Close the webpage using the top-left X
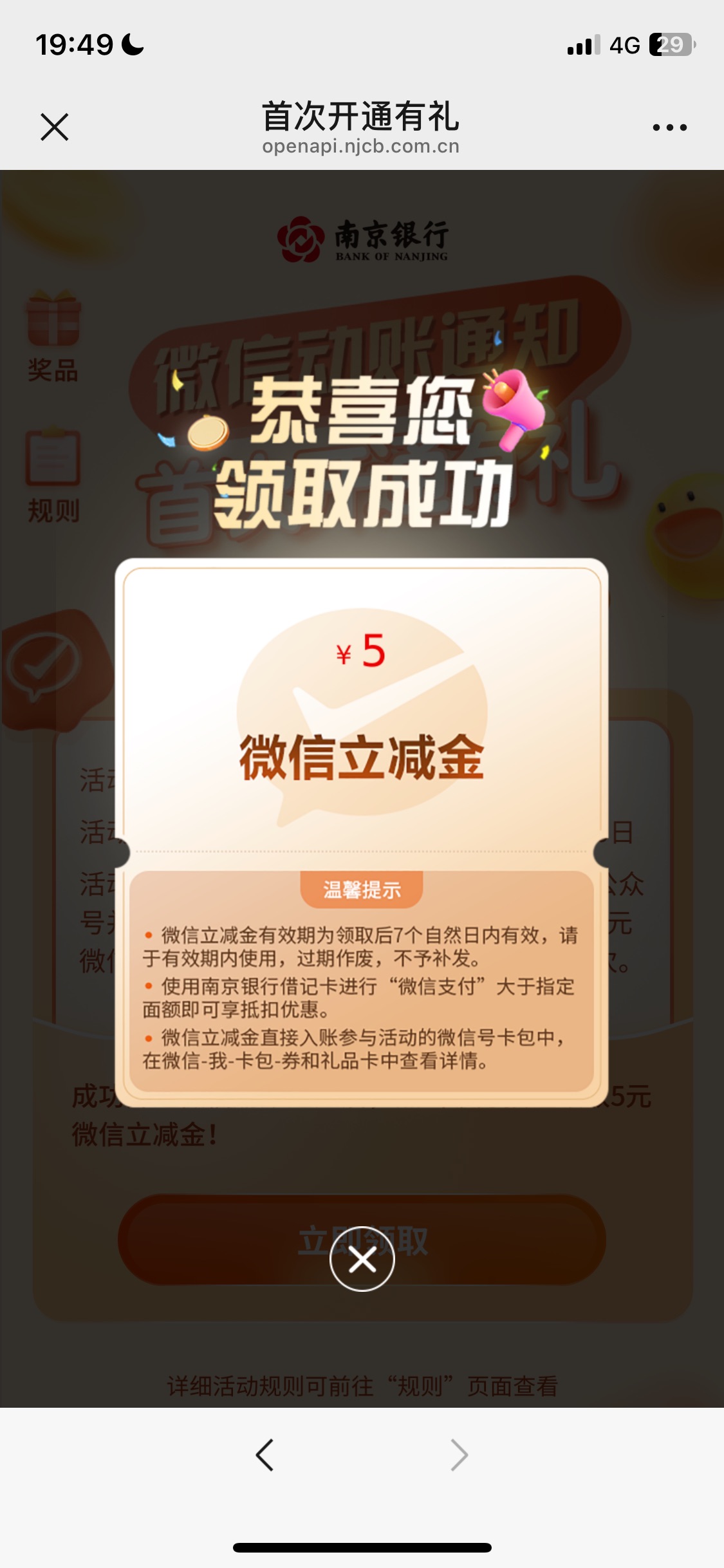Image resolution: width=724 pixels, height=1568 pixels. 55,127
